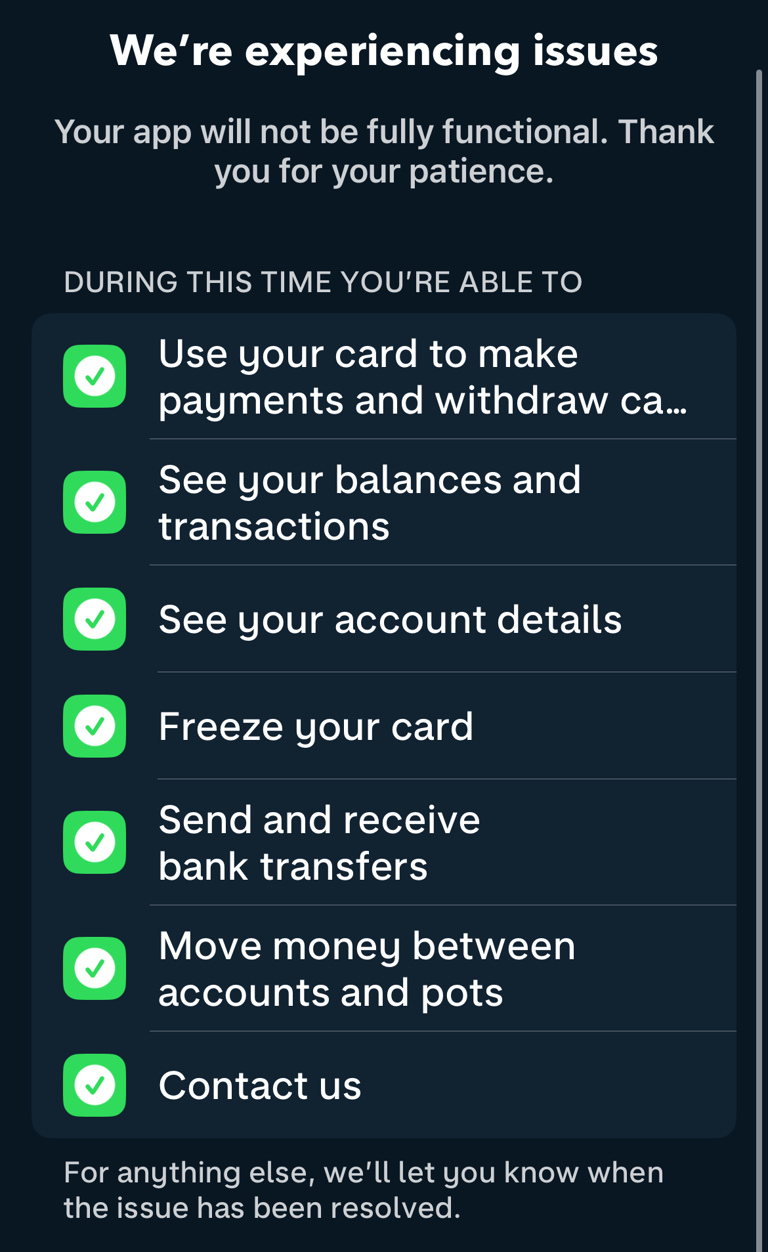Image resolution: width=768 pixels, height=1252 pixels.
Task: Open the Contact us option
Action: tap(260, 1085)
